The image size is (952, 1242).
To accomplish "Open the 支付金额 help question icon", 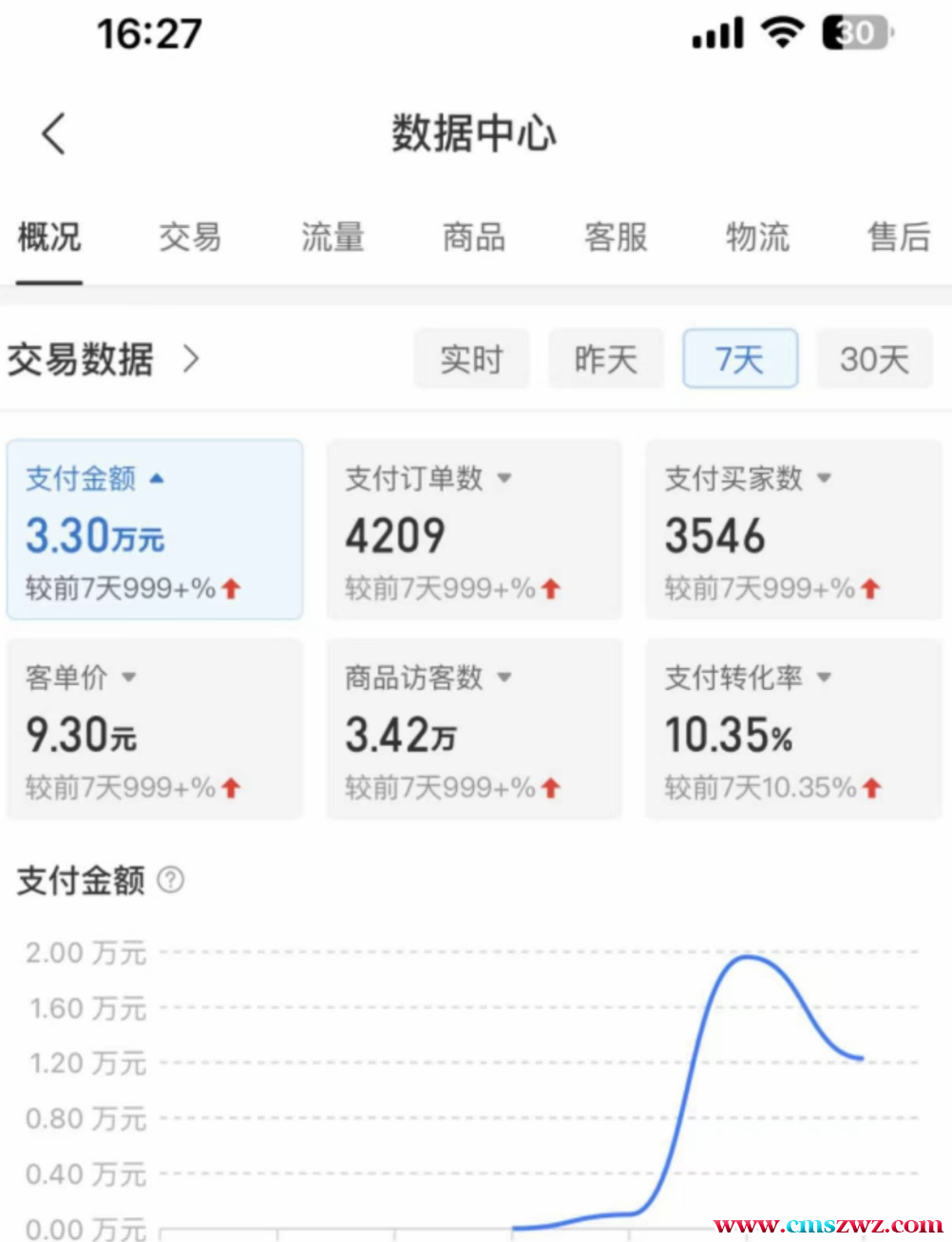I will pos(171,880).
